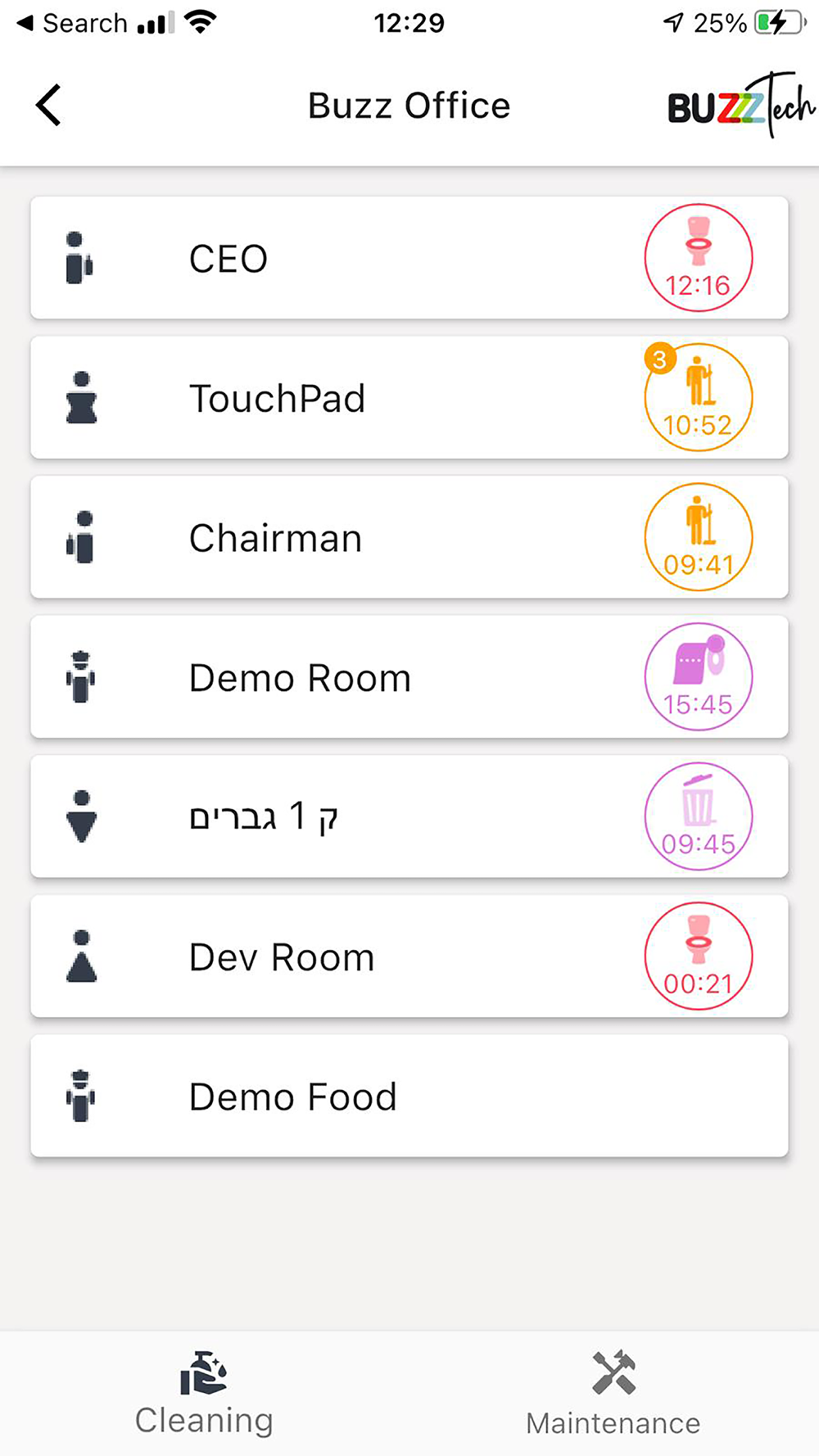Switch to the Maintenance tab
This screenshot has width=819, height=1456.
[x=613, y=1394]
